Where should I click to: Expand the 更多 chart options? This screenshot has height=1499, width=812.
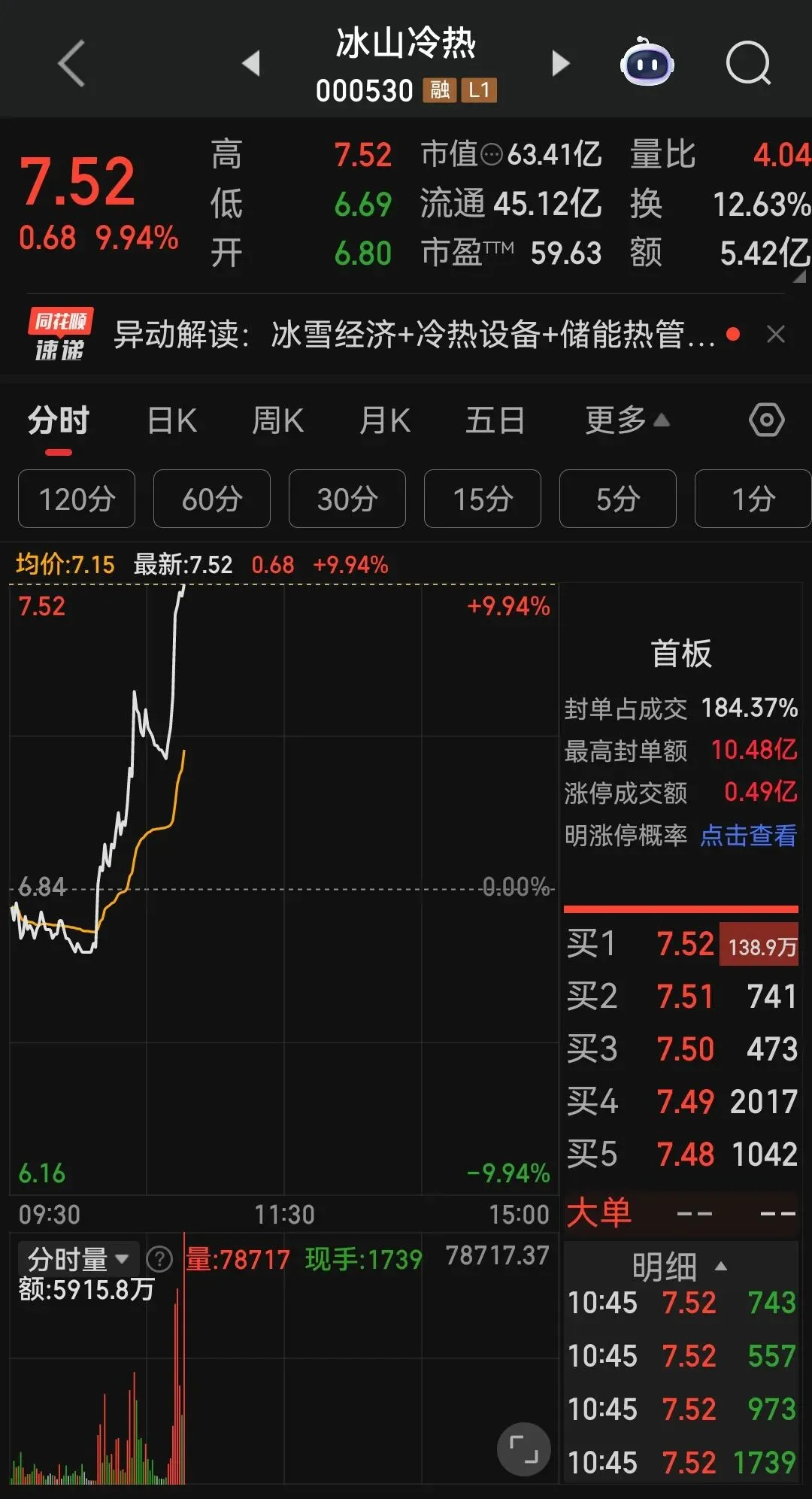626,420
